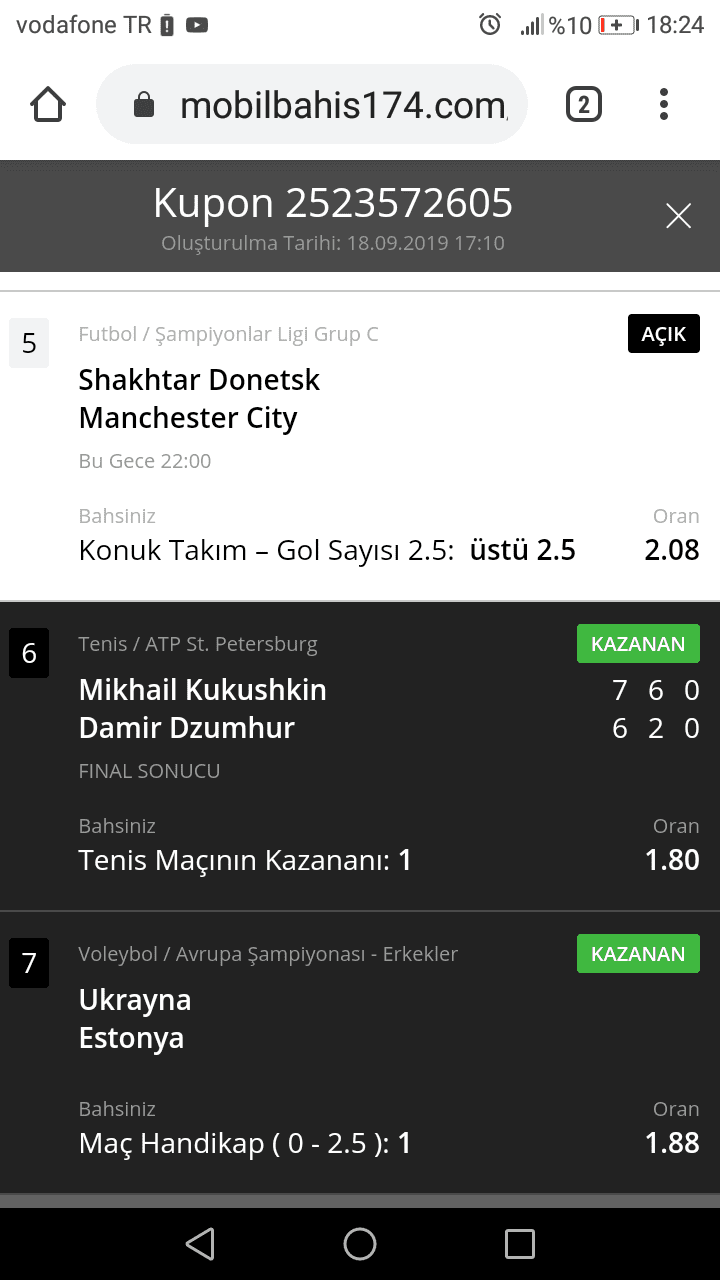
Task: Open the browser overflow menu
Action: [x=664, y=104]
